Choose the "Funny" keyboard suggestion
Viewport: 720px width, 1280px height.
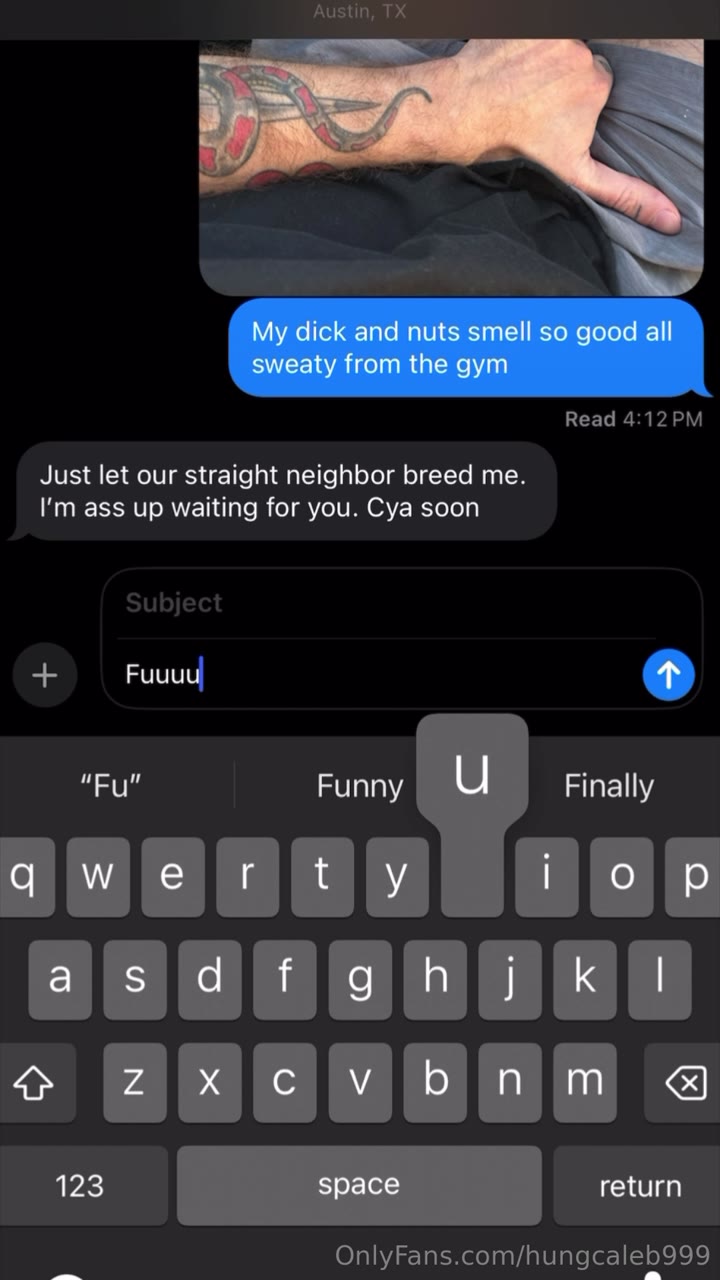click(359, 786)
